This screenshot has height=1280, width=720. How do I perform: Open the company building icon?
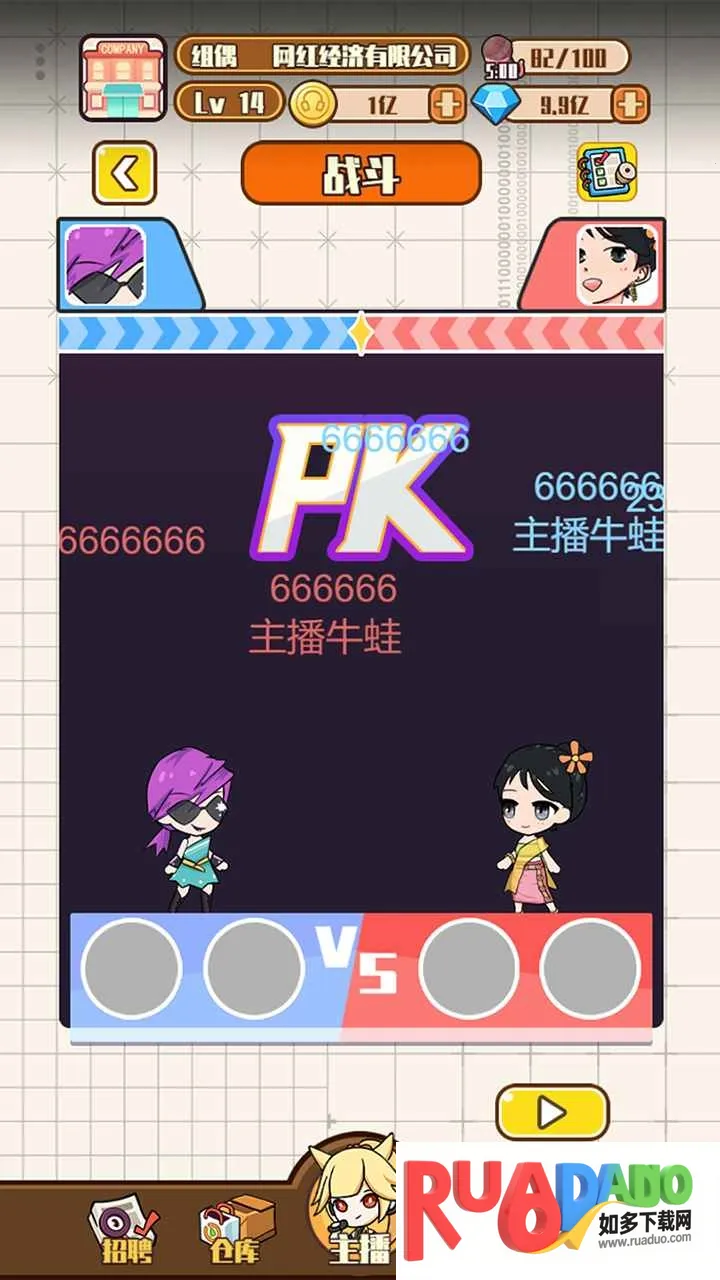[123, 78]
